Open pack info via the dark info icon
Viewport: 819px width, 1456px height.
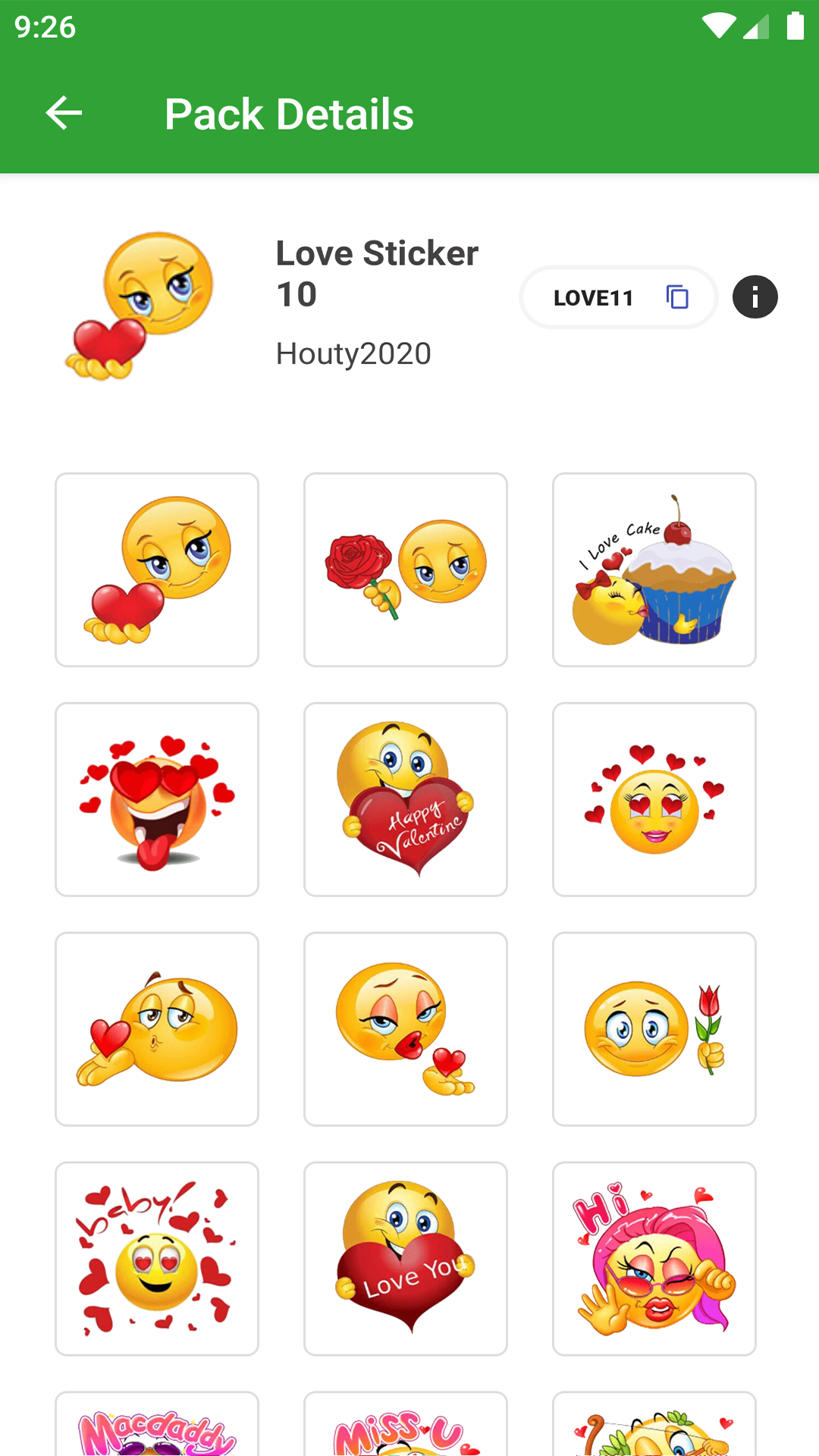point(755,297)
